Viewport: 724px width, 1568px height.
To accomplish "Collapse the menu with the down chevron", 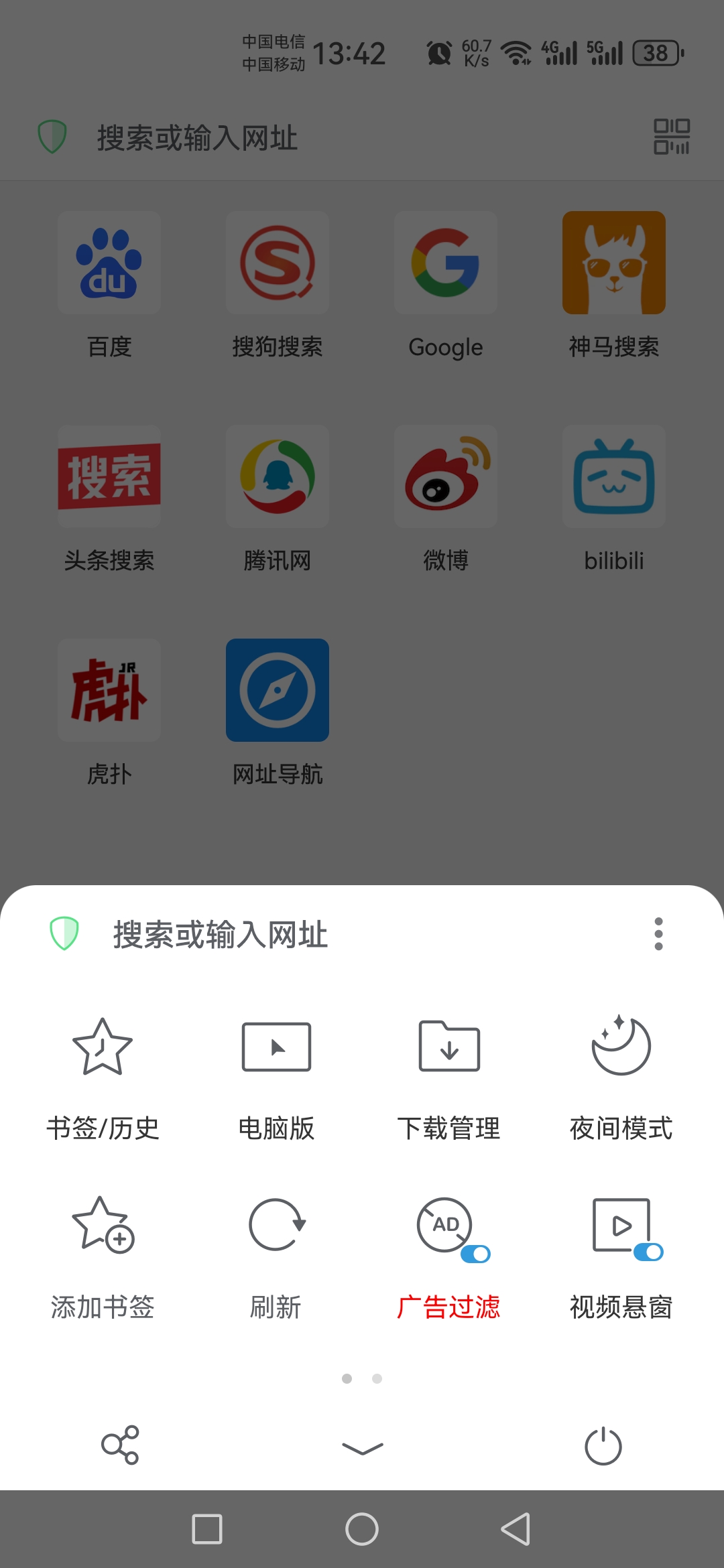I will click(362, 1447).
